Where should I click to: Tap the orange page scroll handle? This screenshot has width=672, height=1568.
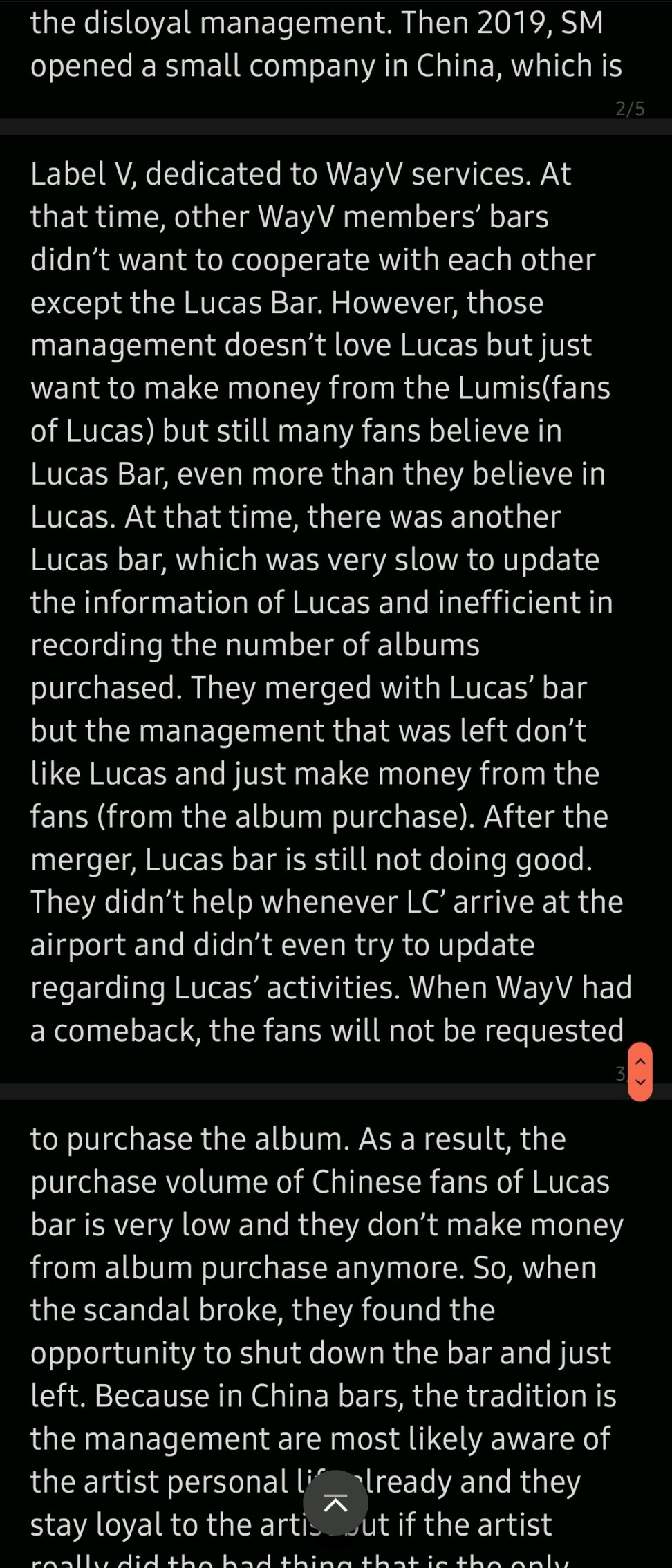coord(640,1071)
